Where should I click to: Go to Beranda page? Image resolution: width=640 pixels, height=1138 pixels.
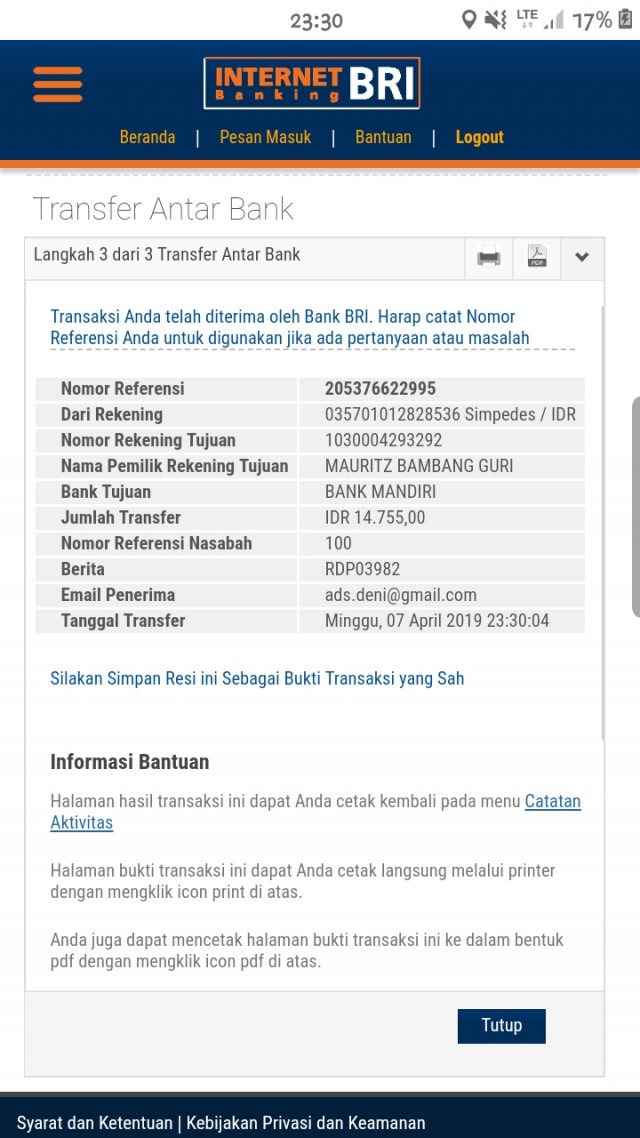(x=147, y=137)
